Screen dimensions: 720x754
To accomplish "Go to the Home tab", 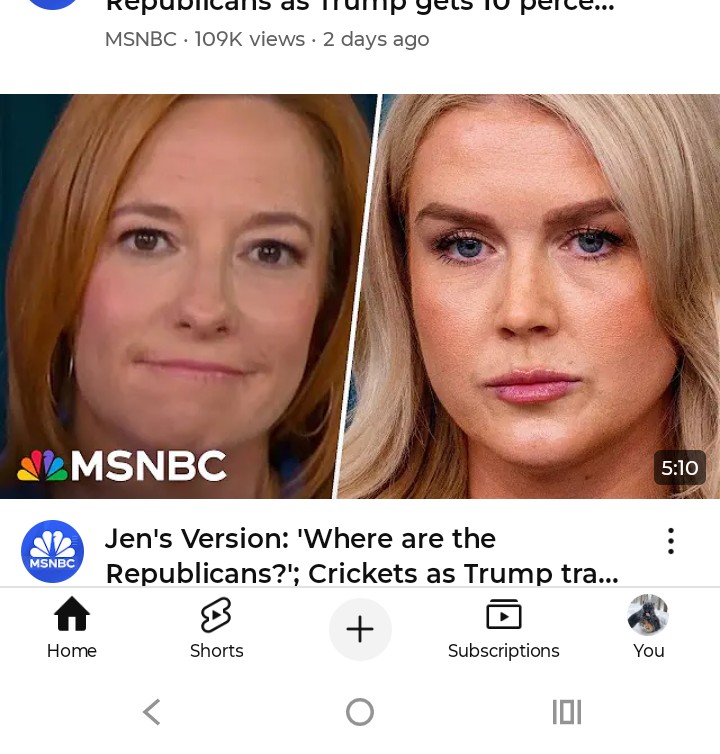I will tap(72, 628).
